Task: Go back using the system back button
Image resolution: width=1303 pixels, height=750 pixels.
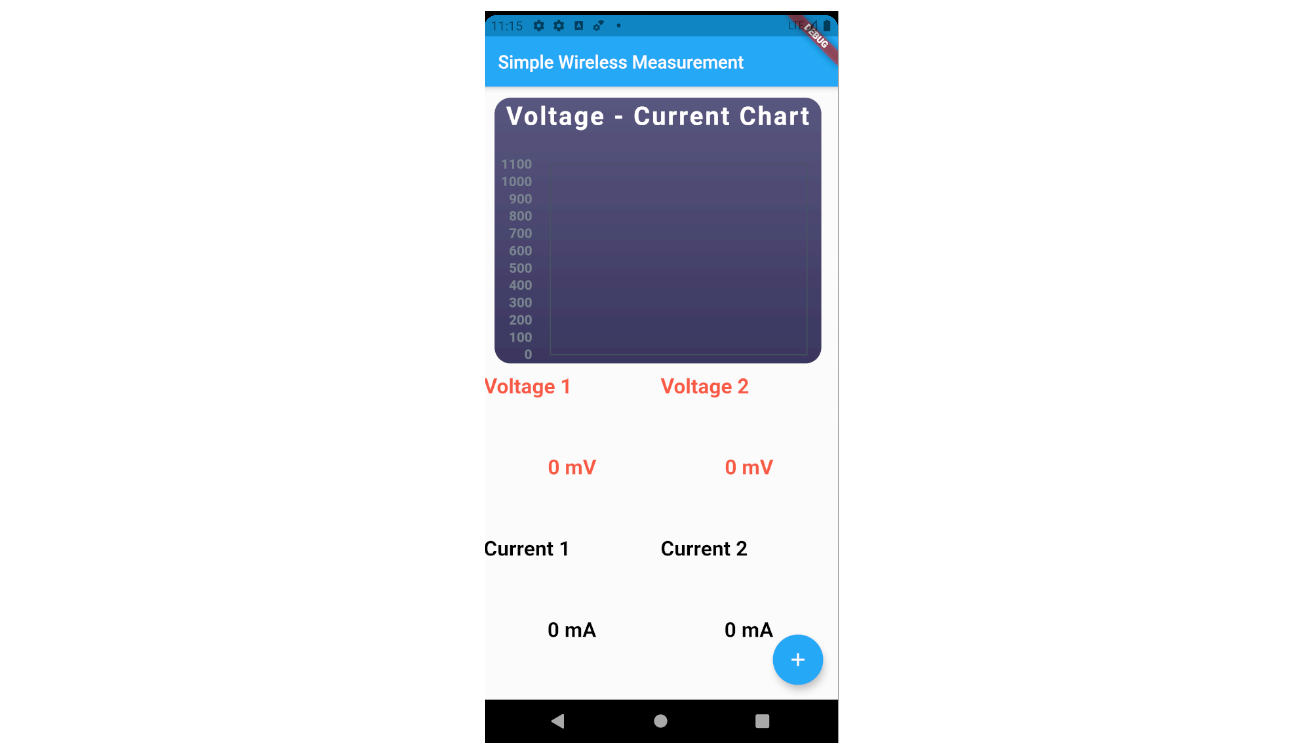Action: [558, 721]
